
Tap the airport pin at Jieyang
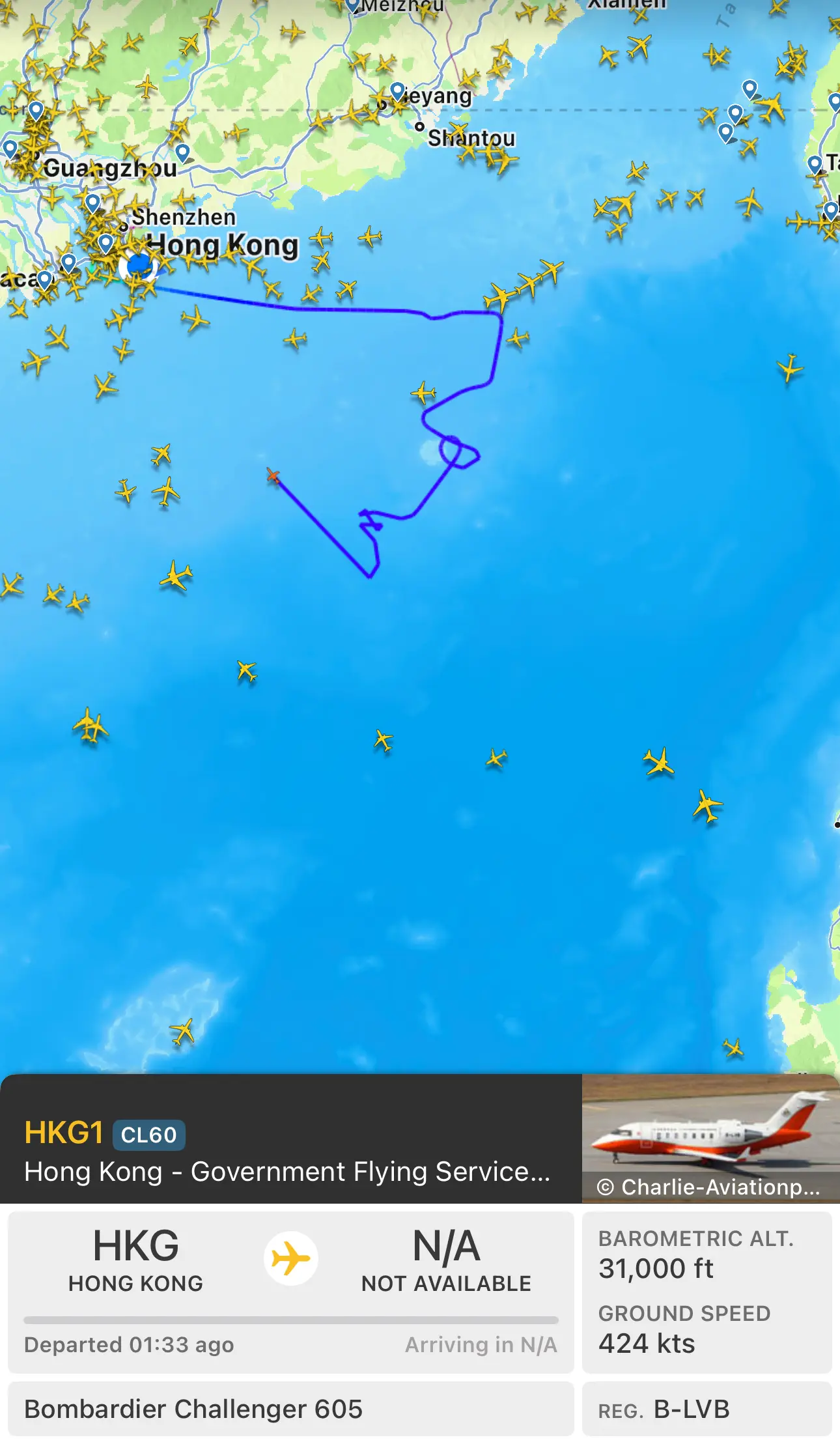click(397, 91)
